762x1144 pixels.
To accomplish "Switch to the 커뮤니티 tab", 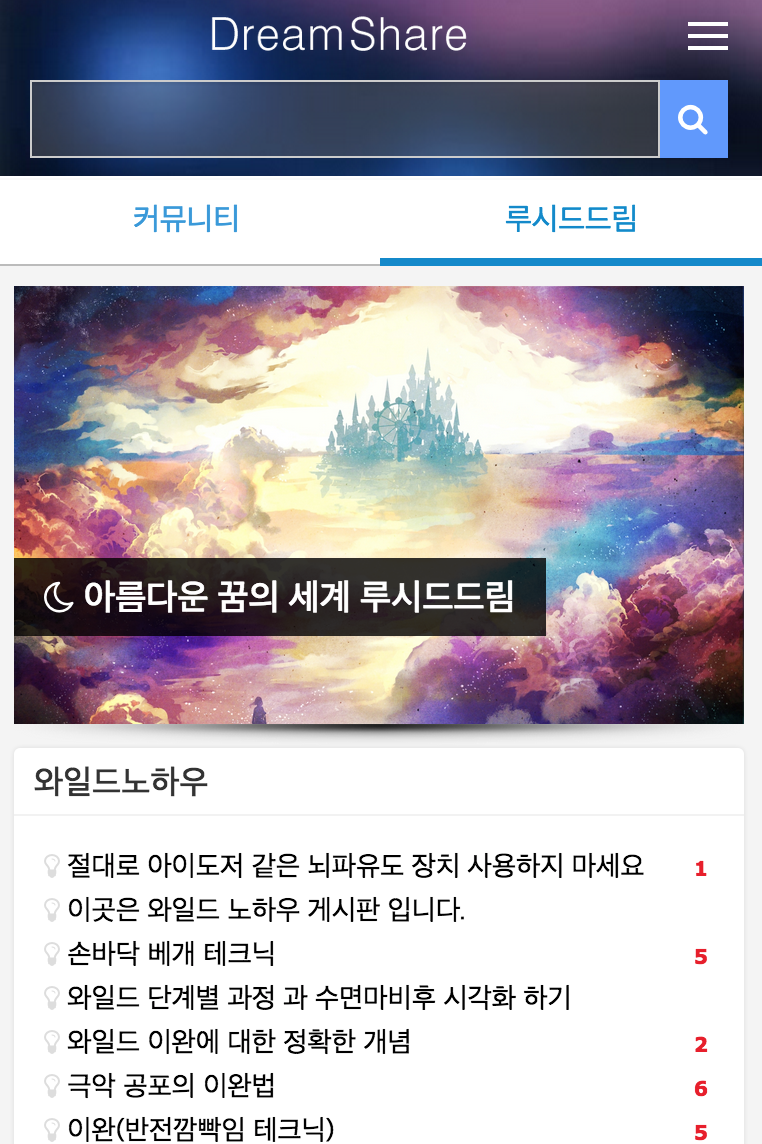I will click(x=186, y=218).
